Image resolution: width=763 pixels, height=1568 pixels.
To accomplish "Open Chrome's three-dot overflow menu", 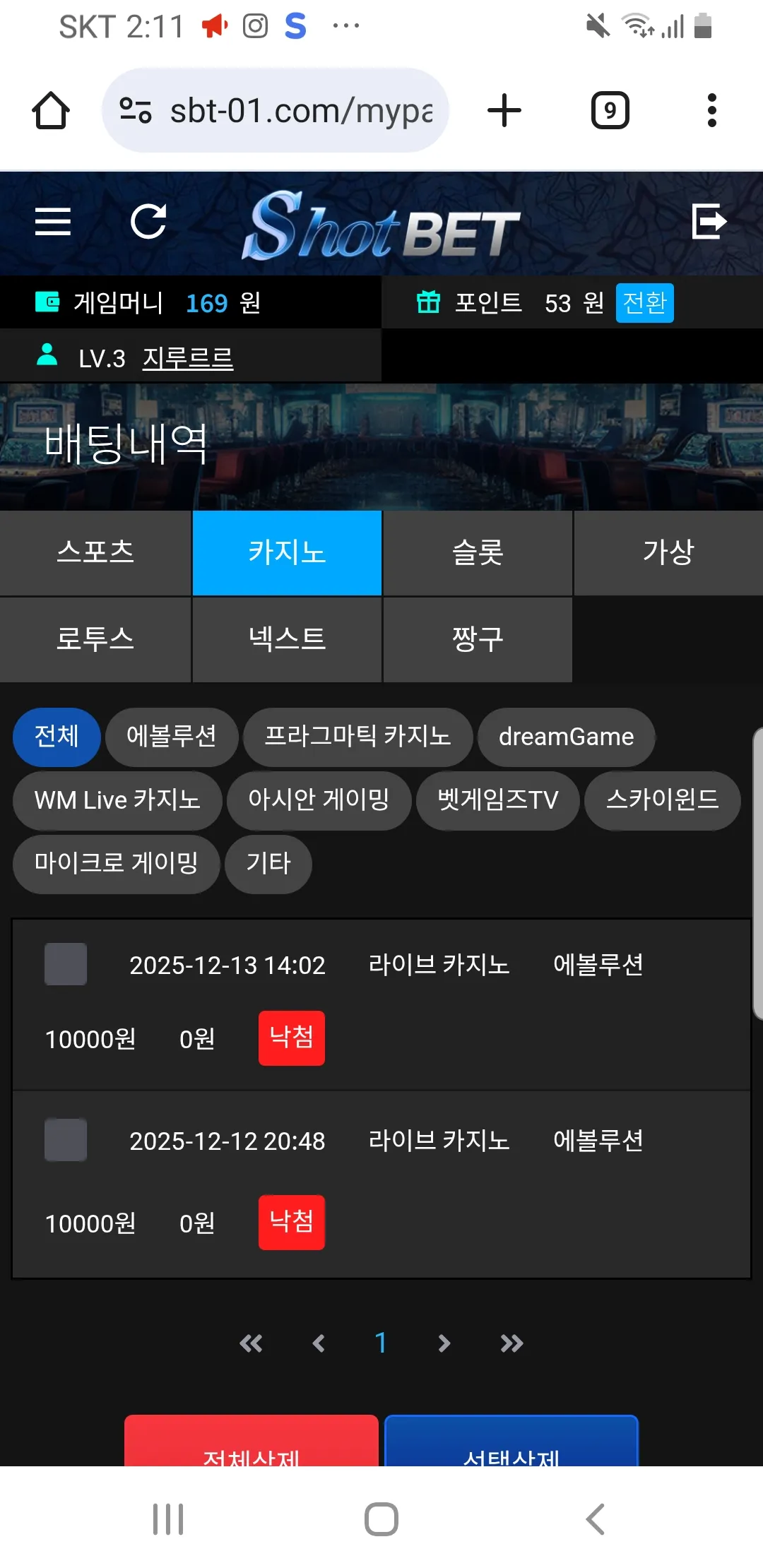I will 712,111.
